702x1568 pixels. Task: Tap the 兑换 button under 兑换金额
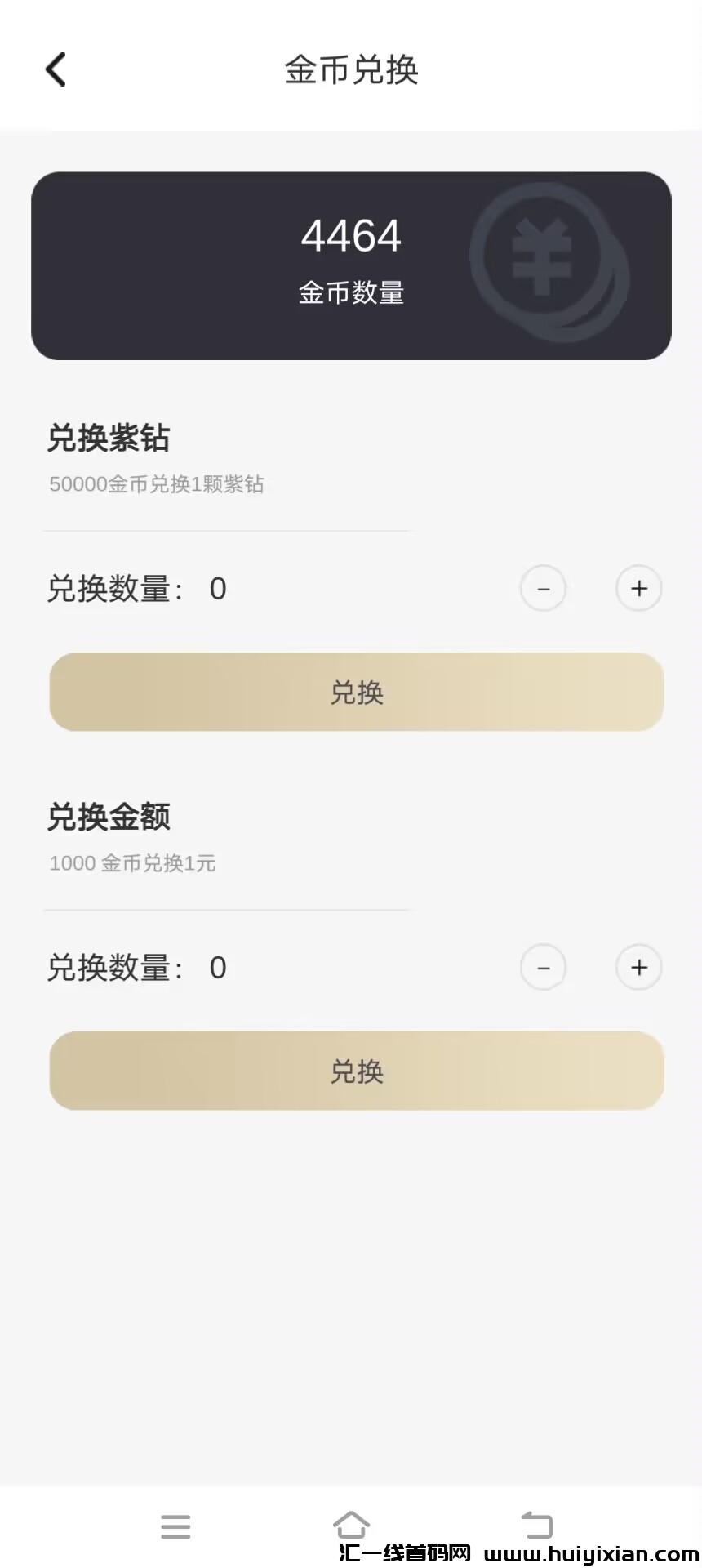pyautogui.click(x=356, y=1071)
